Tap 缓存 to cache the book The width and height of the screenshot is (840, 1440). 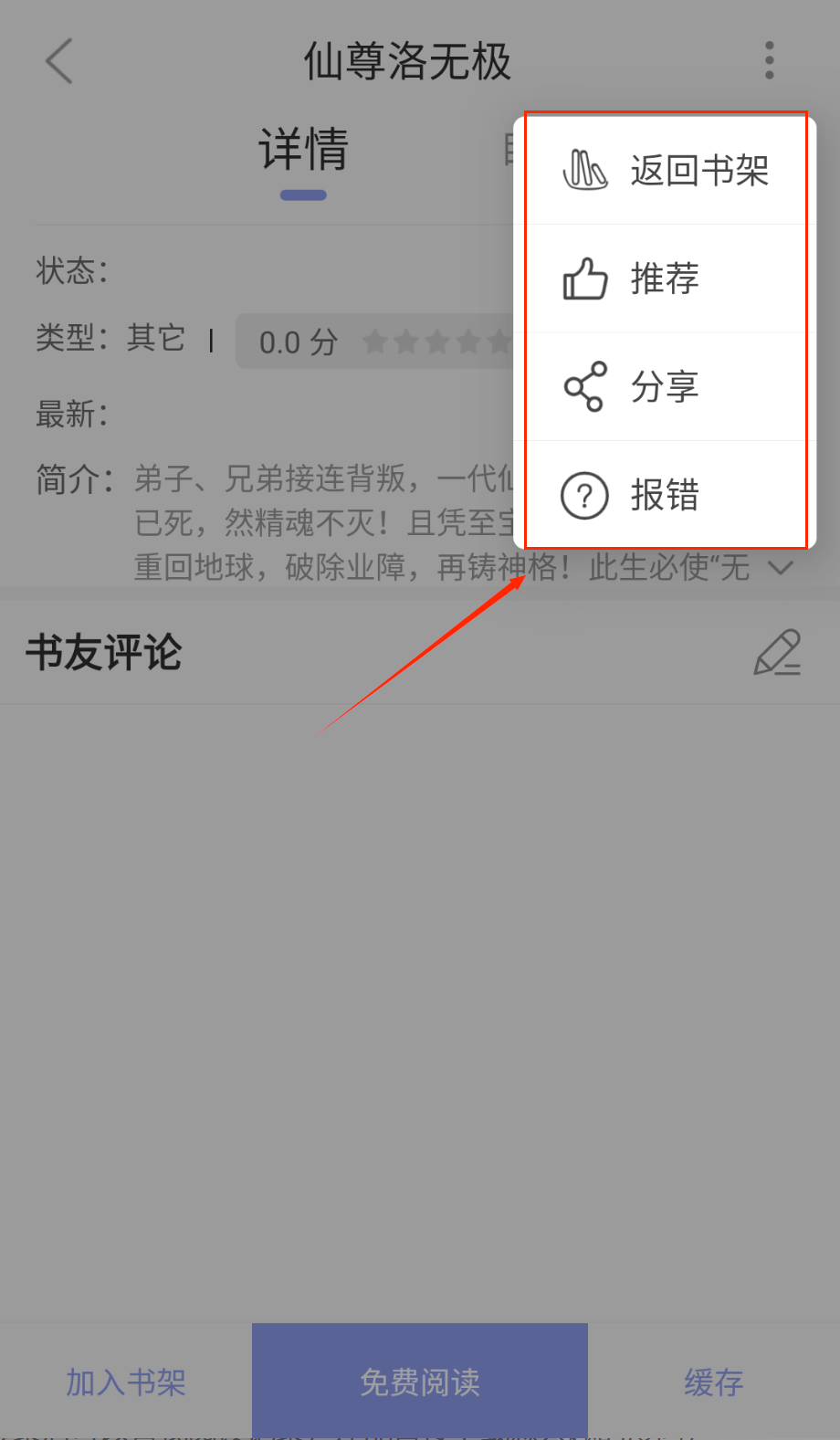(713, 1382)
